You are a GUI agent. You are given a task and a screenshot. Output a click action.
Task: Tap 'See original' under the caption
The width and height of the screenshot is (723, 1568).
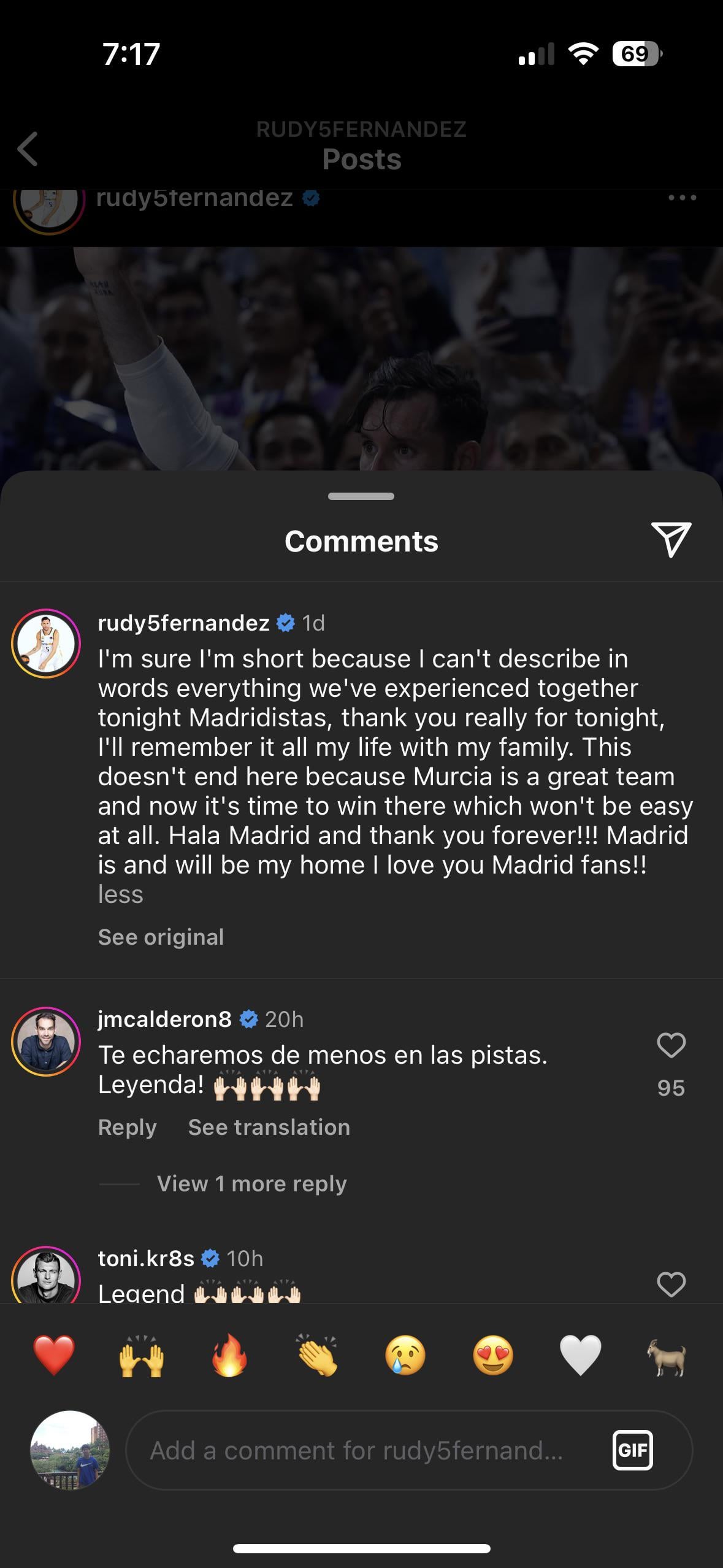(161, 937)
